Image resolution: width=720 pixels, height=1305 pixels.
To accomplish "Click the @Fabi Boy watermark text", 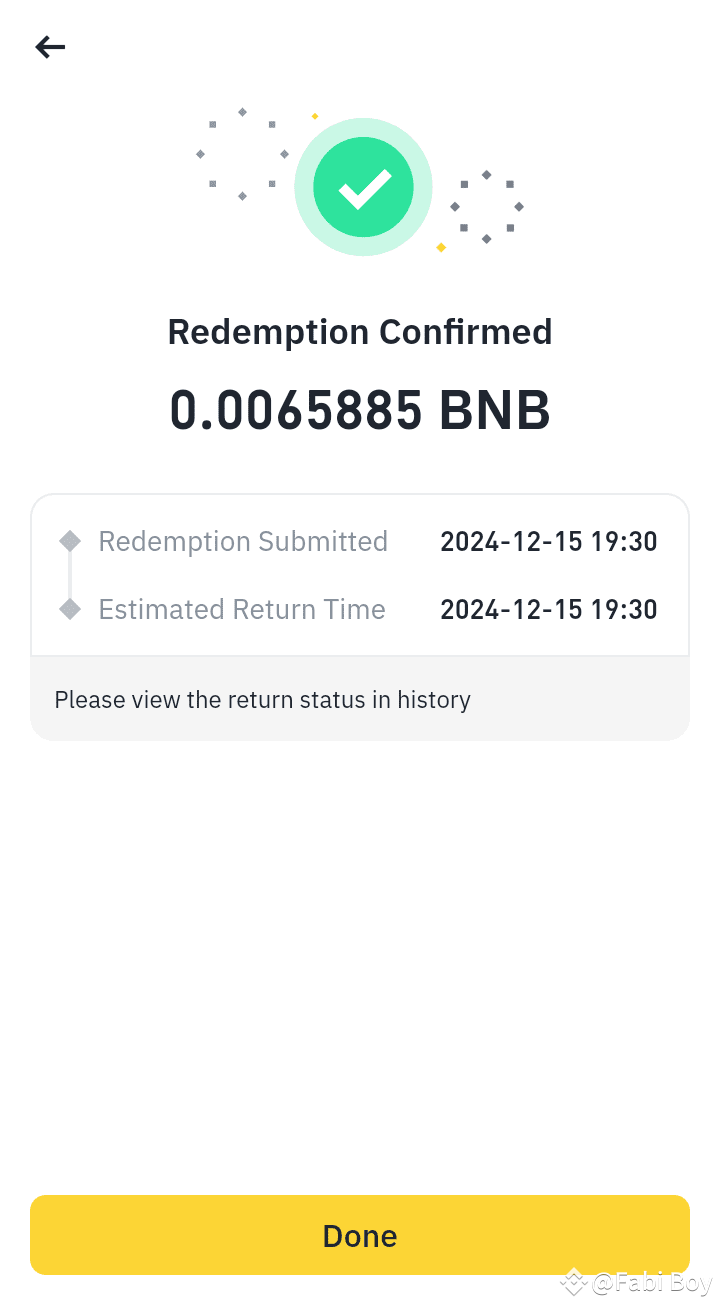I will (x=650, y=1281).
